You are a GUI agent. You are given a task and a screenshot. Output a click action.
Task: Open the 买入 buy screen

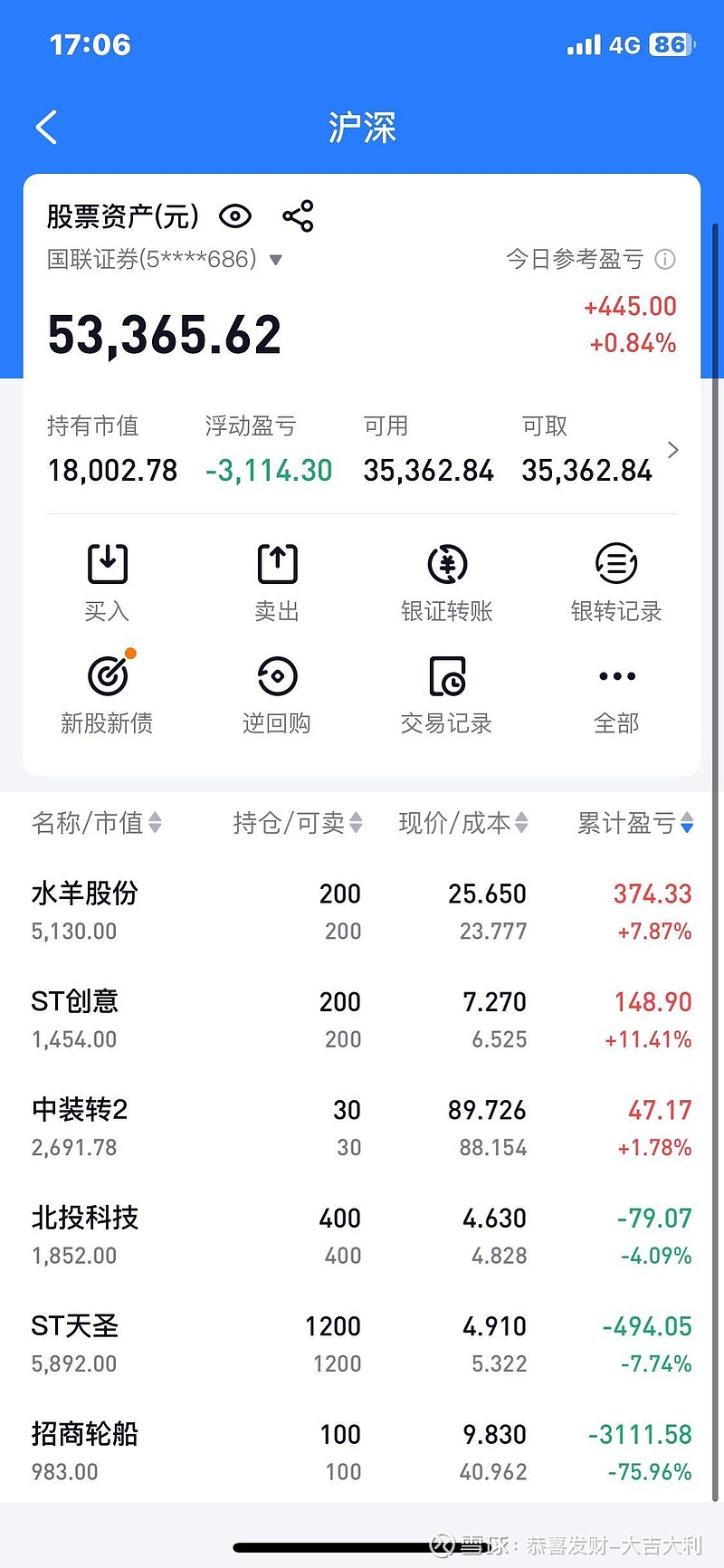coord(107,582)
